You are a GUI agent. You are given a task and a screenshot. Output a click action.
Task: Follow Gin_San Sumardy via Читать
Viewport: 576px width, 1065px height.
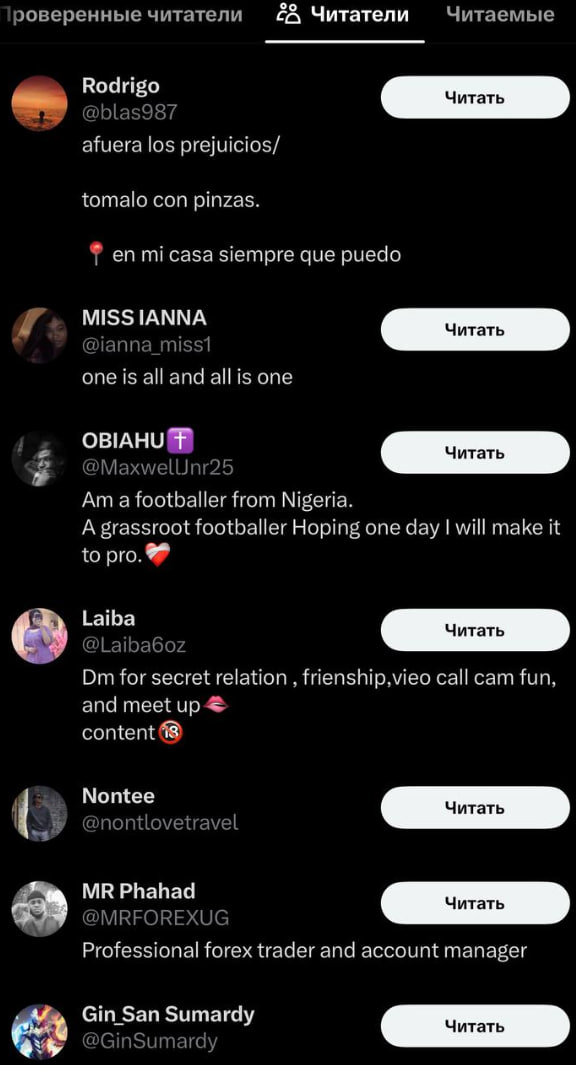click(475, 1026)
